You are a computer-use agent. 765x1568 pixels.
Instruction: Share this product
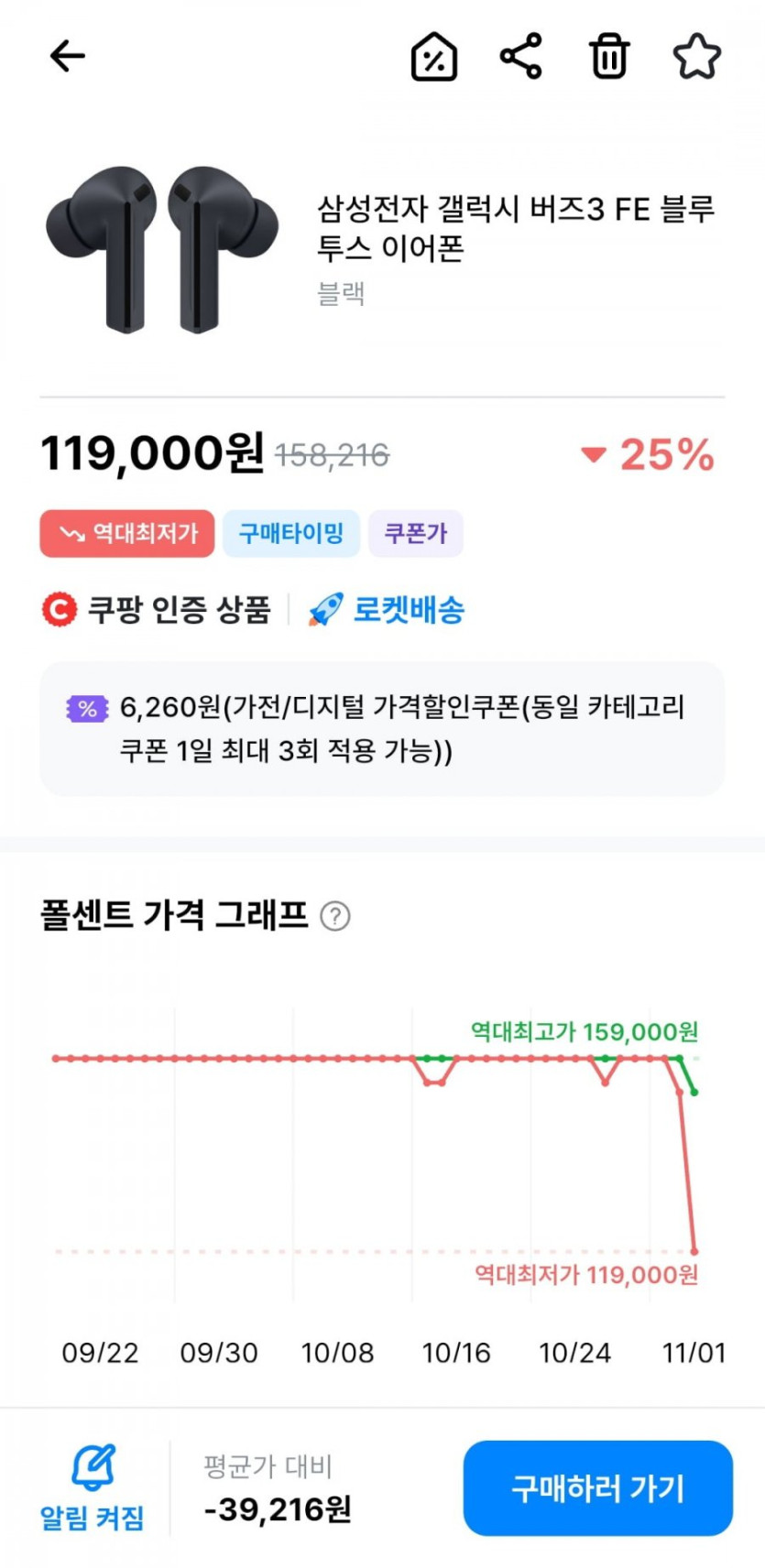click(520, 57)
